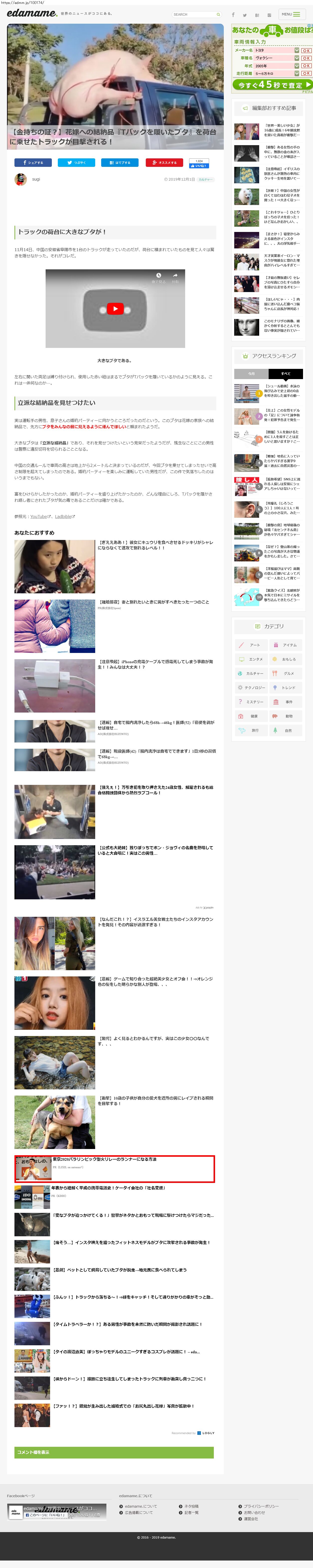Tweet the article via つぶやく button
The height and width of the screenshot is (1568, 313).
pyautogui.click(x=77, y=163)
